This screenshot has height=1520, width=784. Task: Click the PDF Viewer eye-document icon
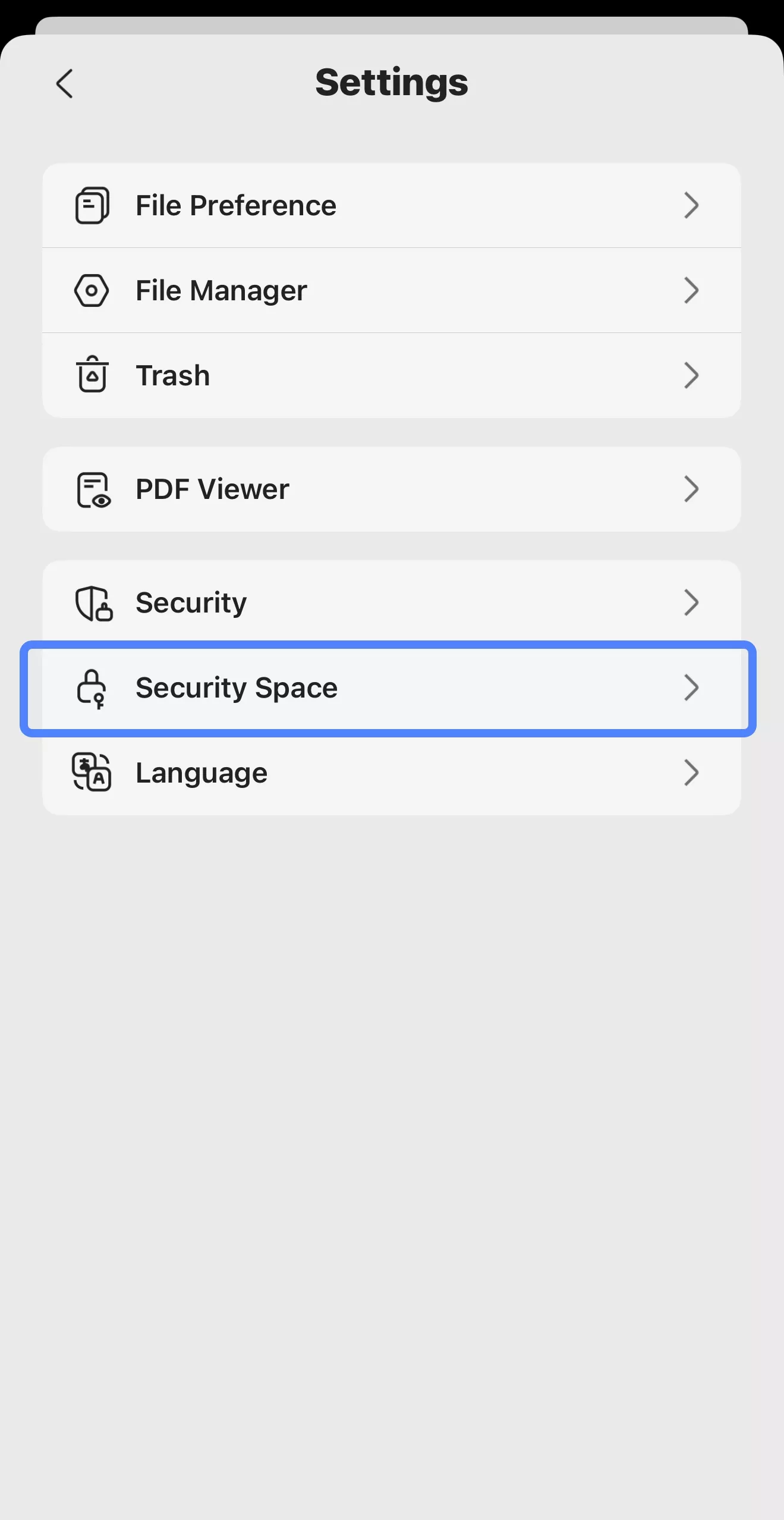(93, 488)
